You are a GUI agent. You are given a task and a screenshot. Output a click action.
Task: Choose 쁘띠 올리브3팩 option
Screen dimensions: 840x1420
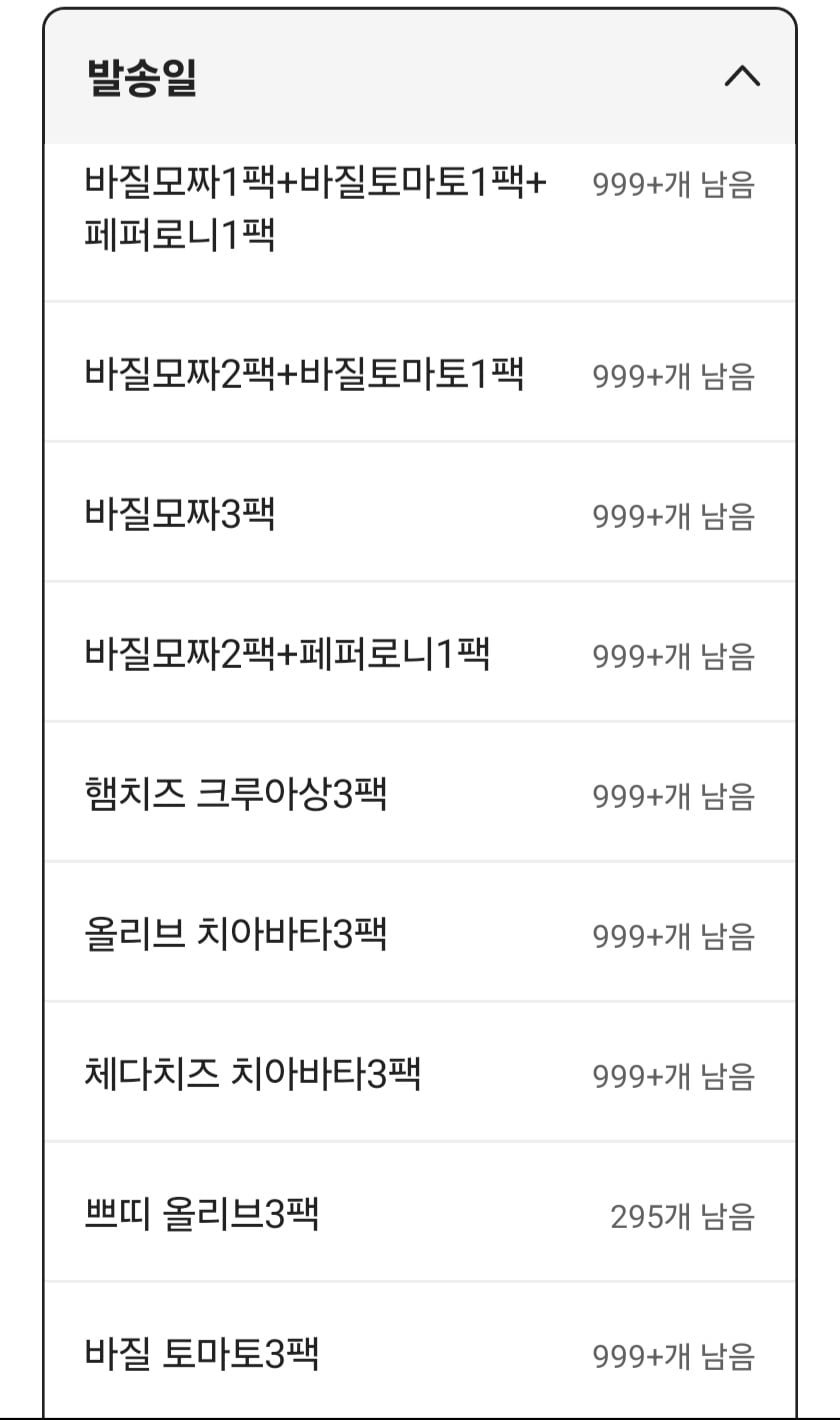[x=202, y=1214]
